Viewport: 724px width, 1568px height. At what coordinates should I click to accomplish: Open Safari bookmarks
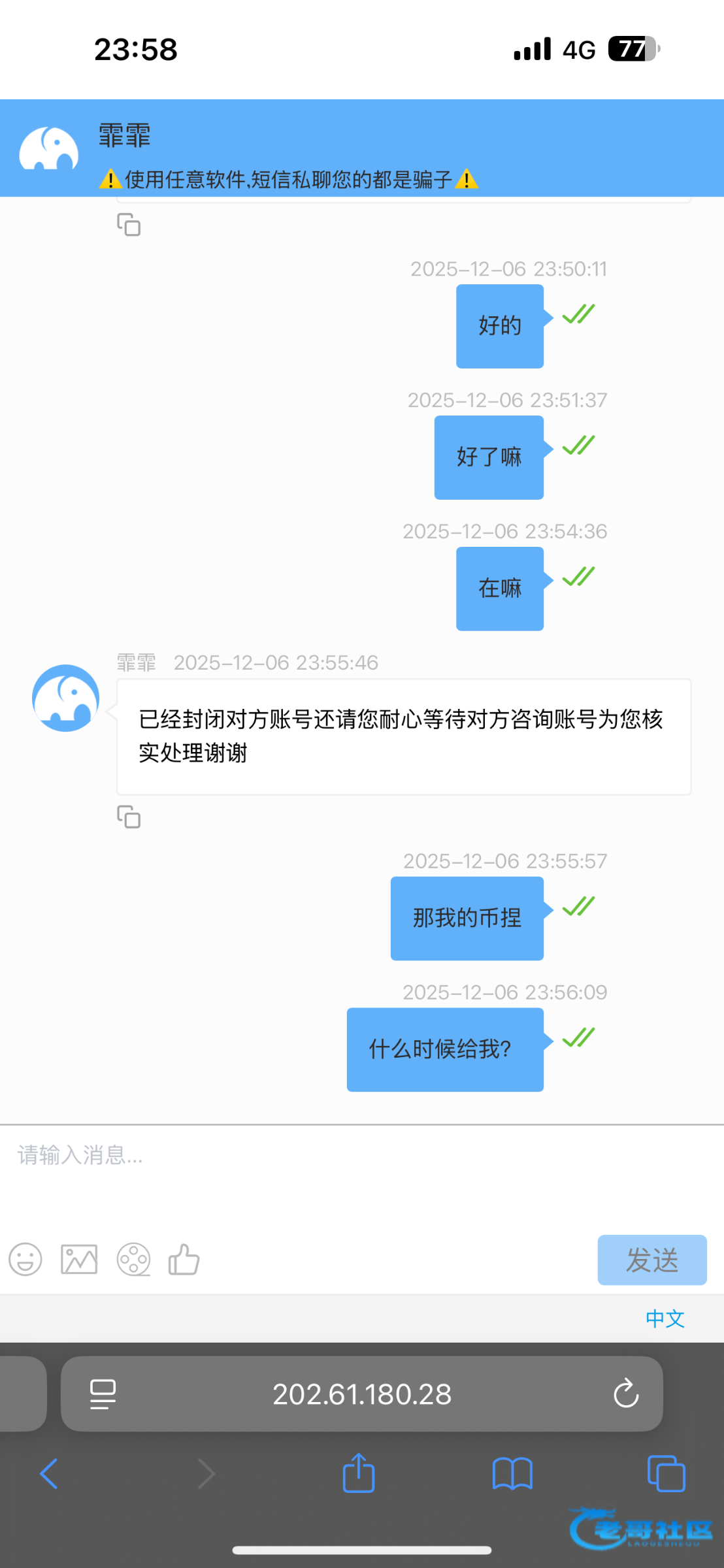[512, 1473]
